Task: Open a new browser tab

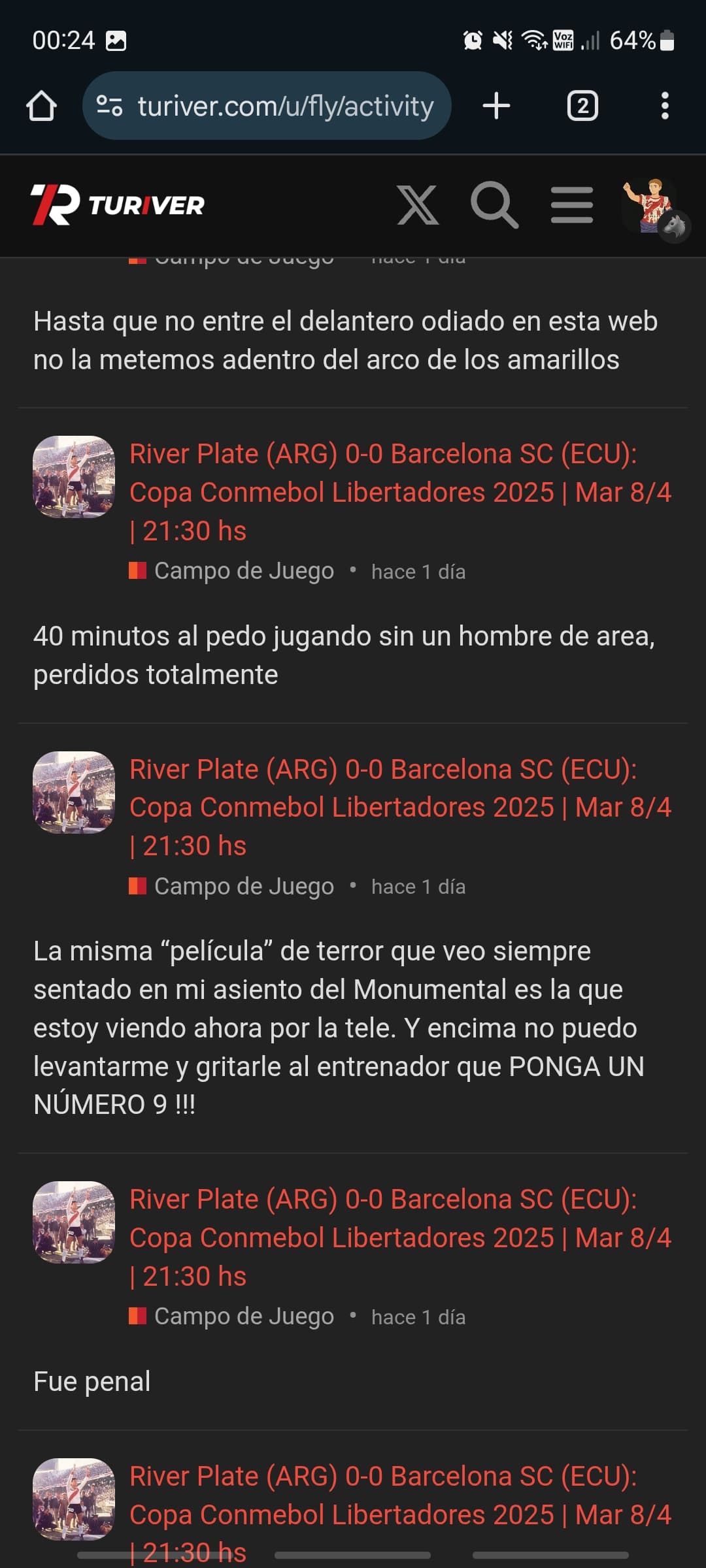Action: [x=496, y=106]
